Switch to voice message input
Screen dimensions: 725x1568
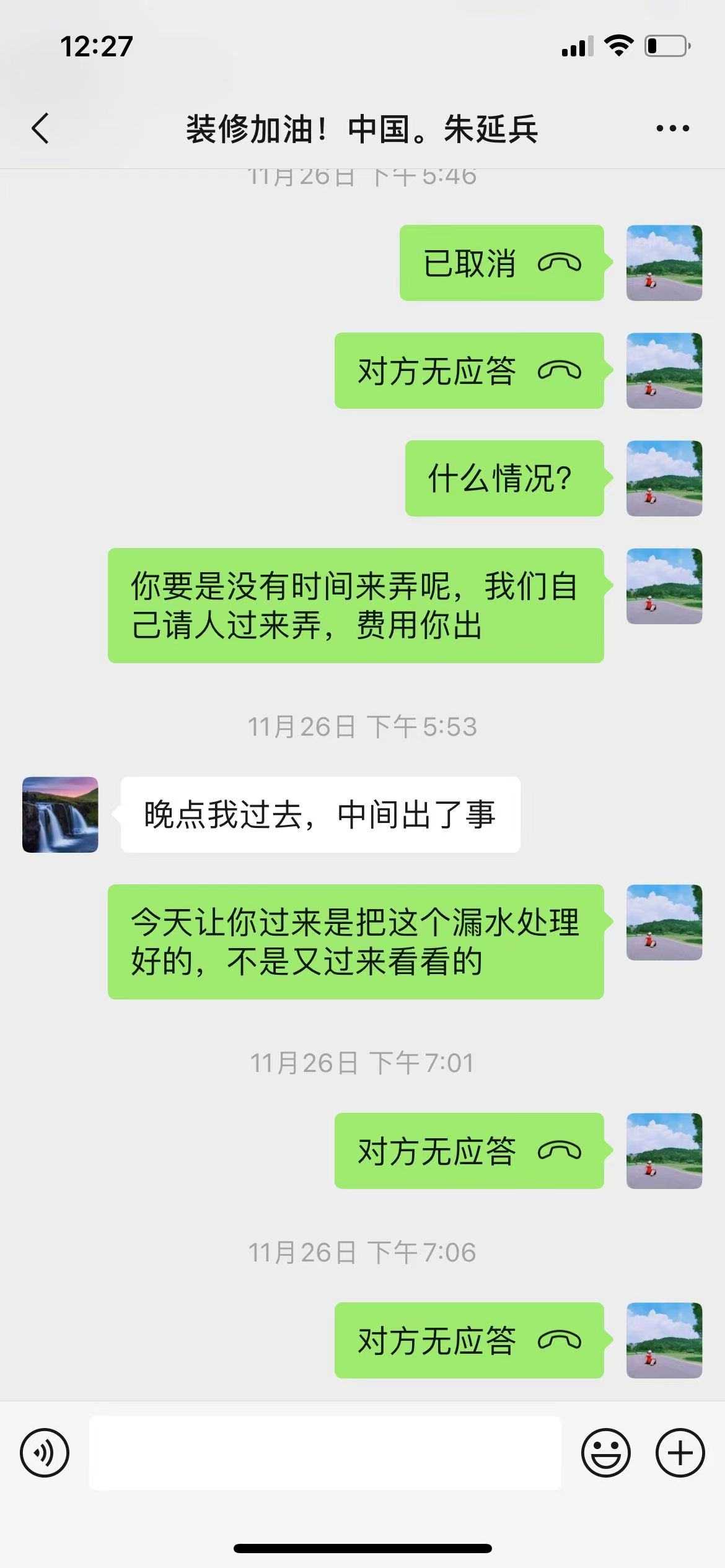tap(45, 1453)
